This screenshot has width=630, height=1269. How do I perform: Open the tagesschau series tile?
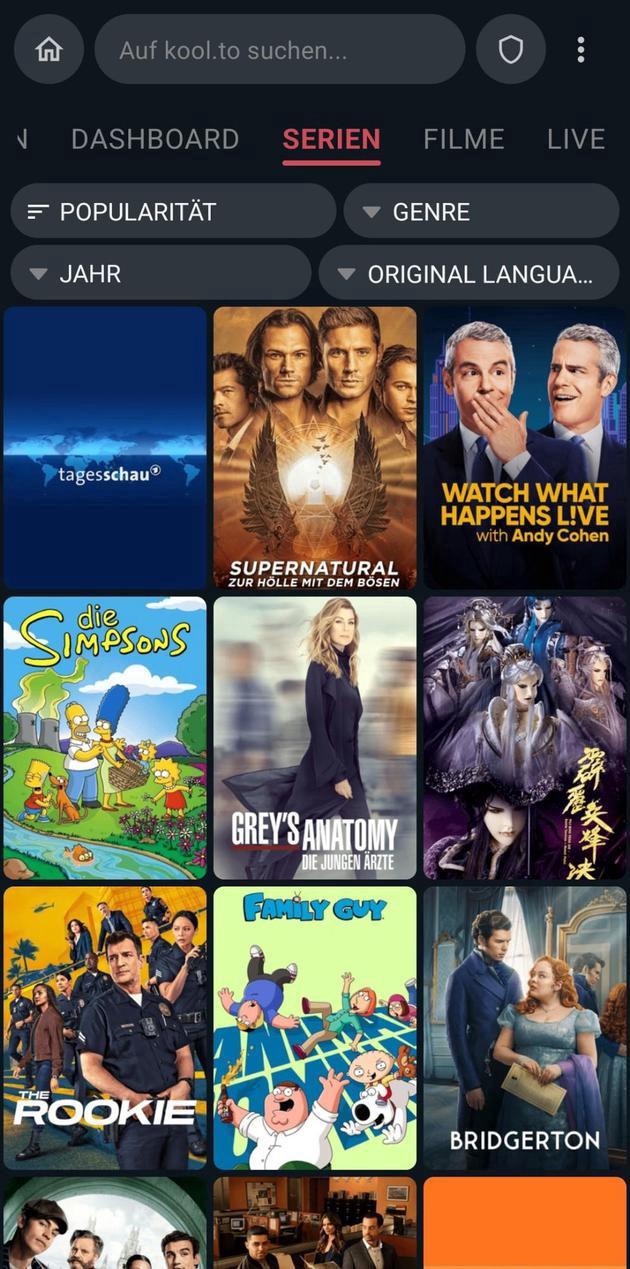coord(105,448)
